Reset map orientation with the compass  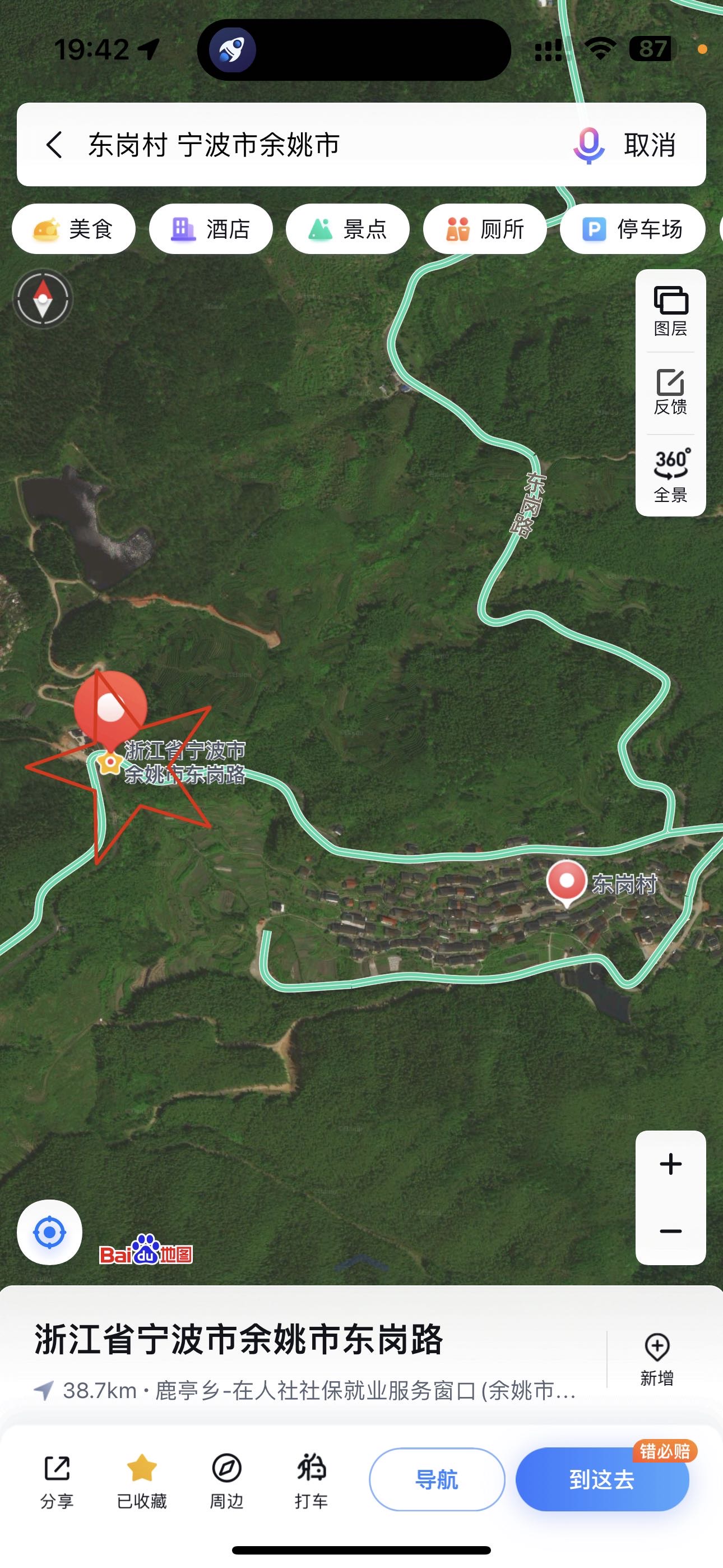pos(43,299)
